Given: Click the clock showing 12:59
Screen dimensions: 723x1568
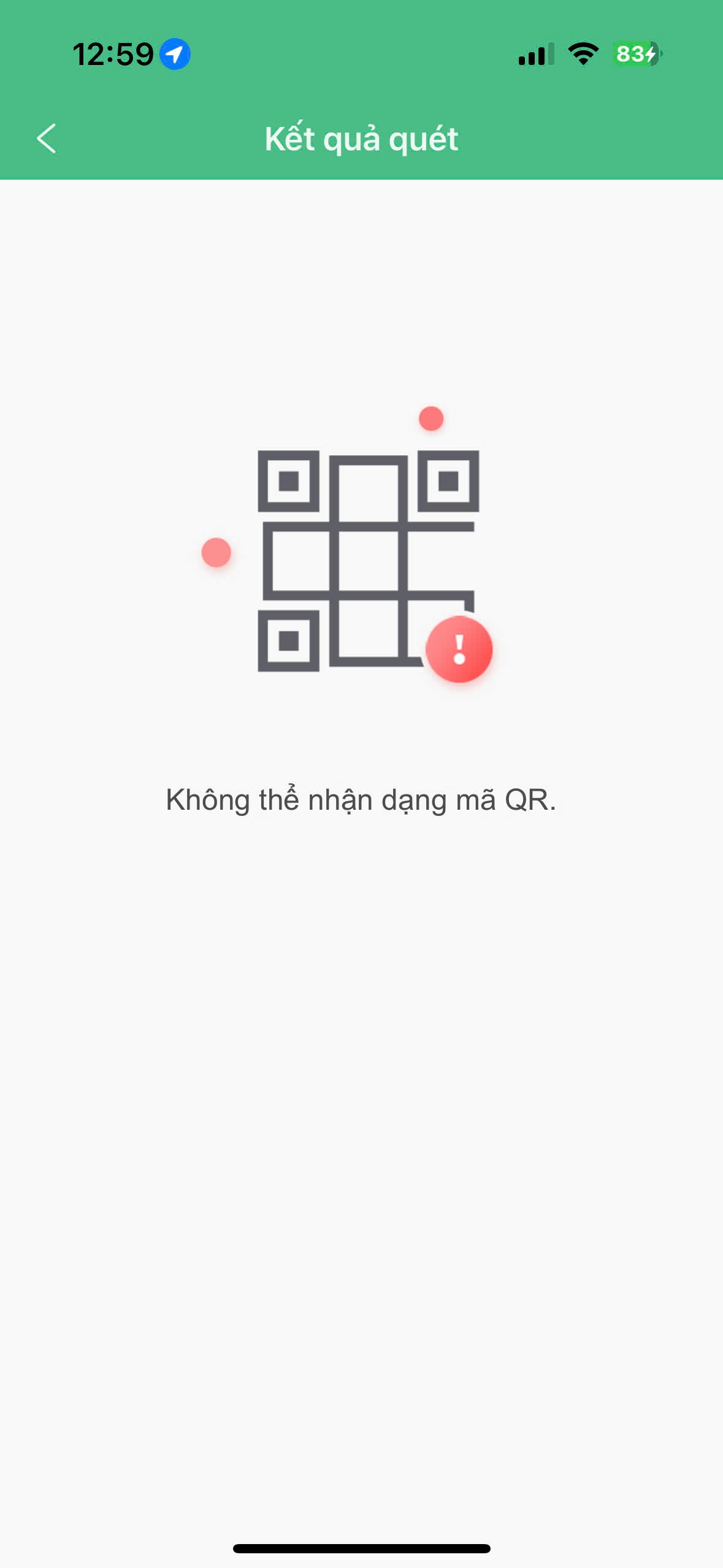Looking at the screenshot, I should click(113, 55).
